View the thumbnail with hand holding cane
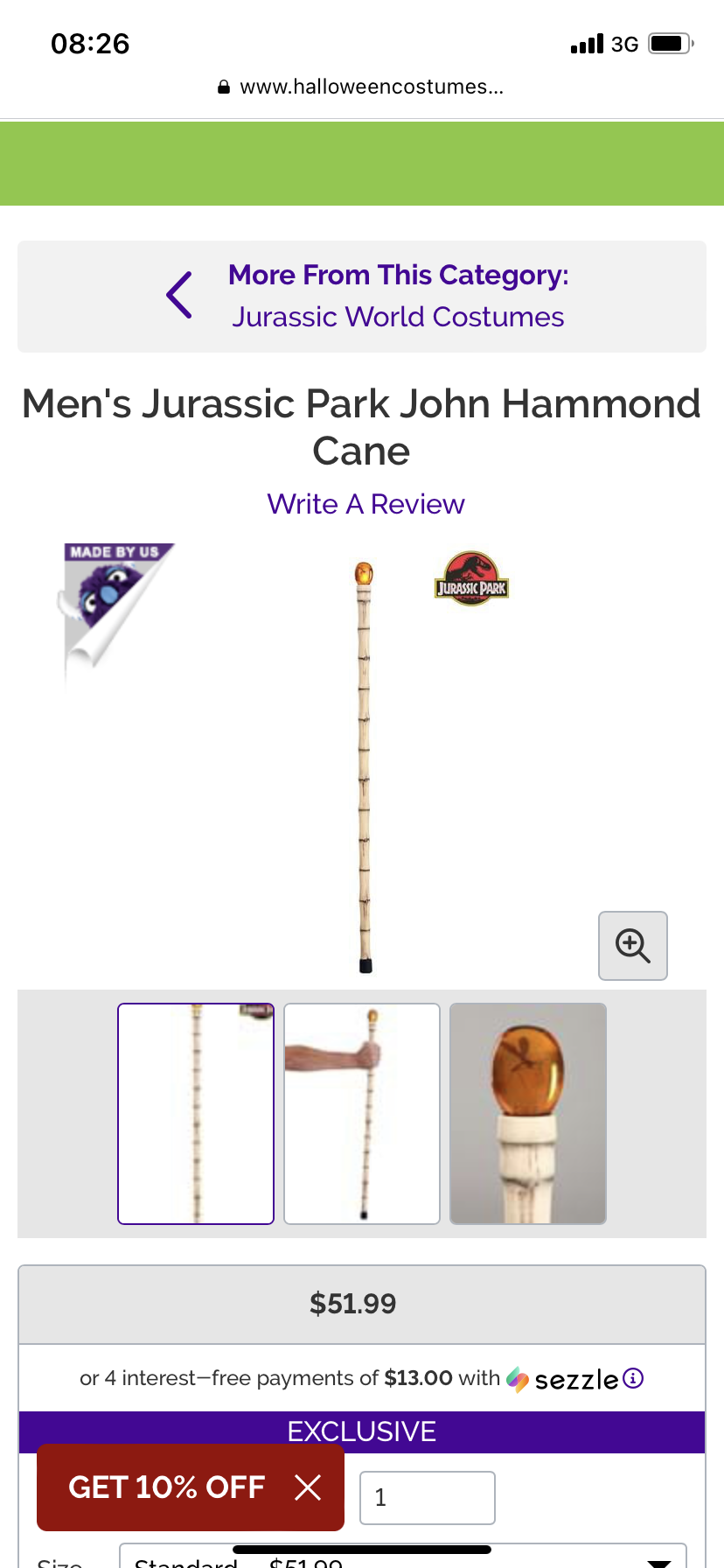Viewport: 724px width, 1568px height. [x=362, y=1113]
